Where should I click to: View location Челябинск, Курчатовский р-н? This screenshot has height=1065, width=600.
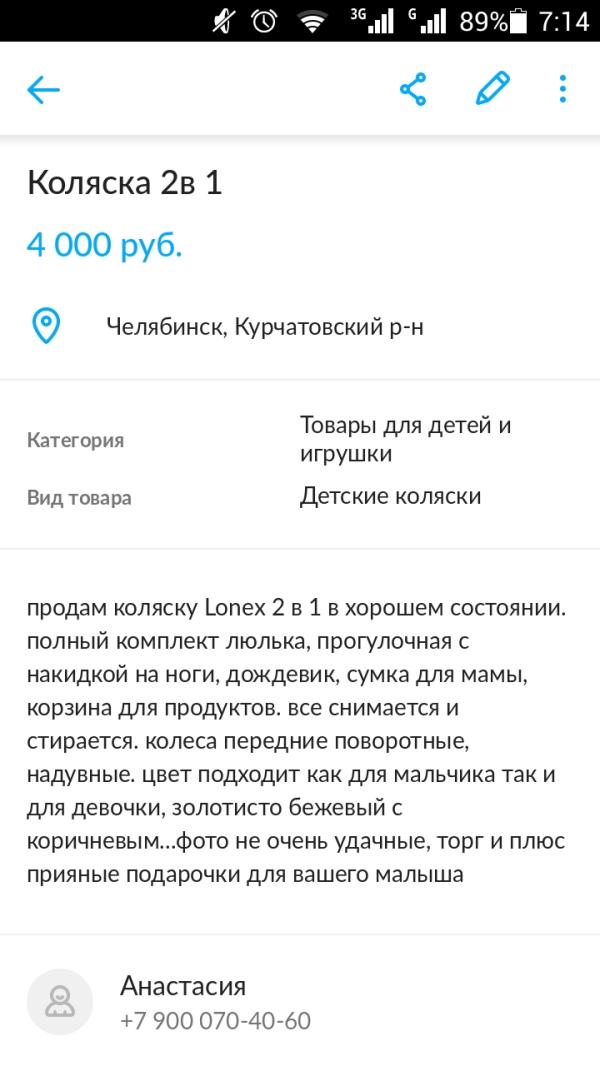[x=264, y=326]
